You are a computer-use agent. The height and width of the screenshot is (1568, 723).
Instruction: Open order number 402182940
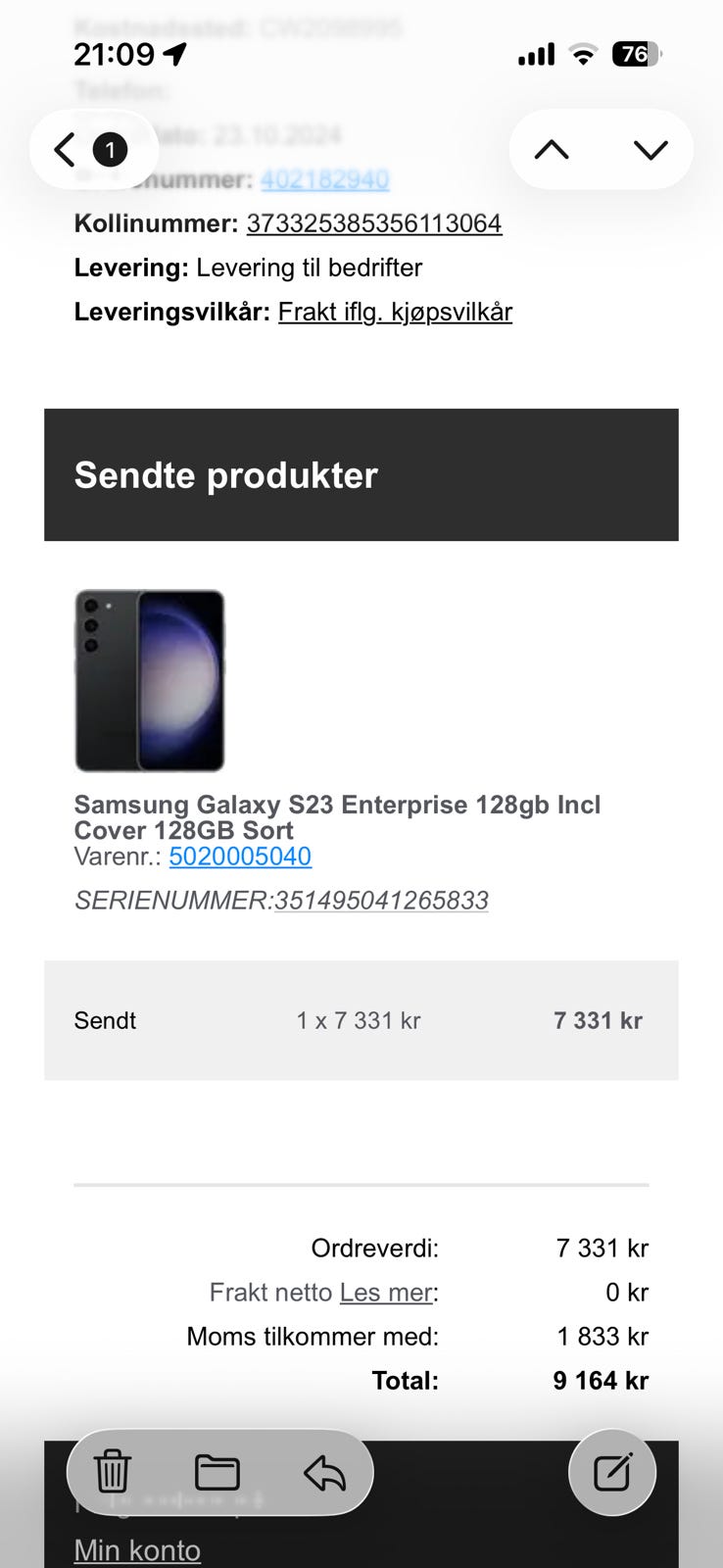tap(324, 179)
